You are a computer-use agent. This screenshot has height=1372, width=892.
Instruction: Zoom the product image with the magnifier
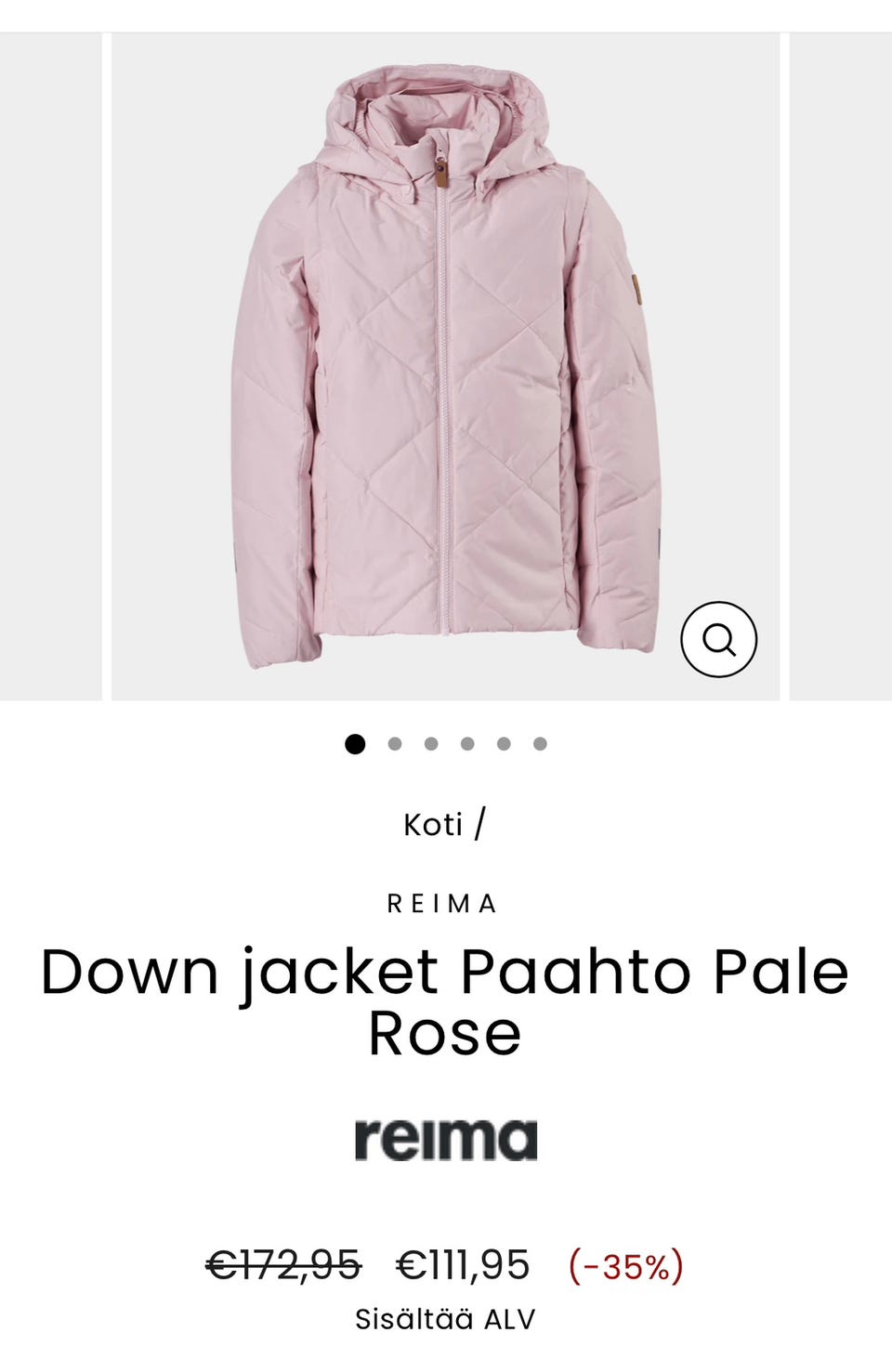[718, 639]
